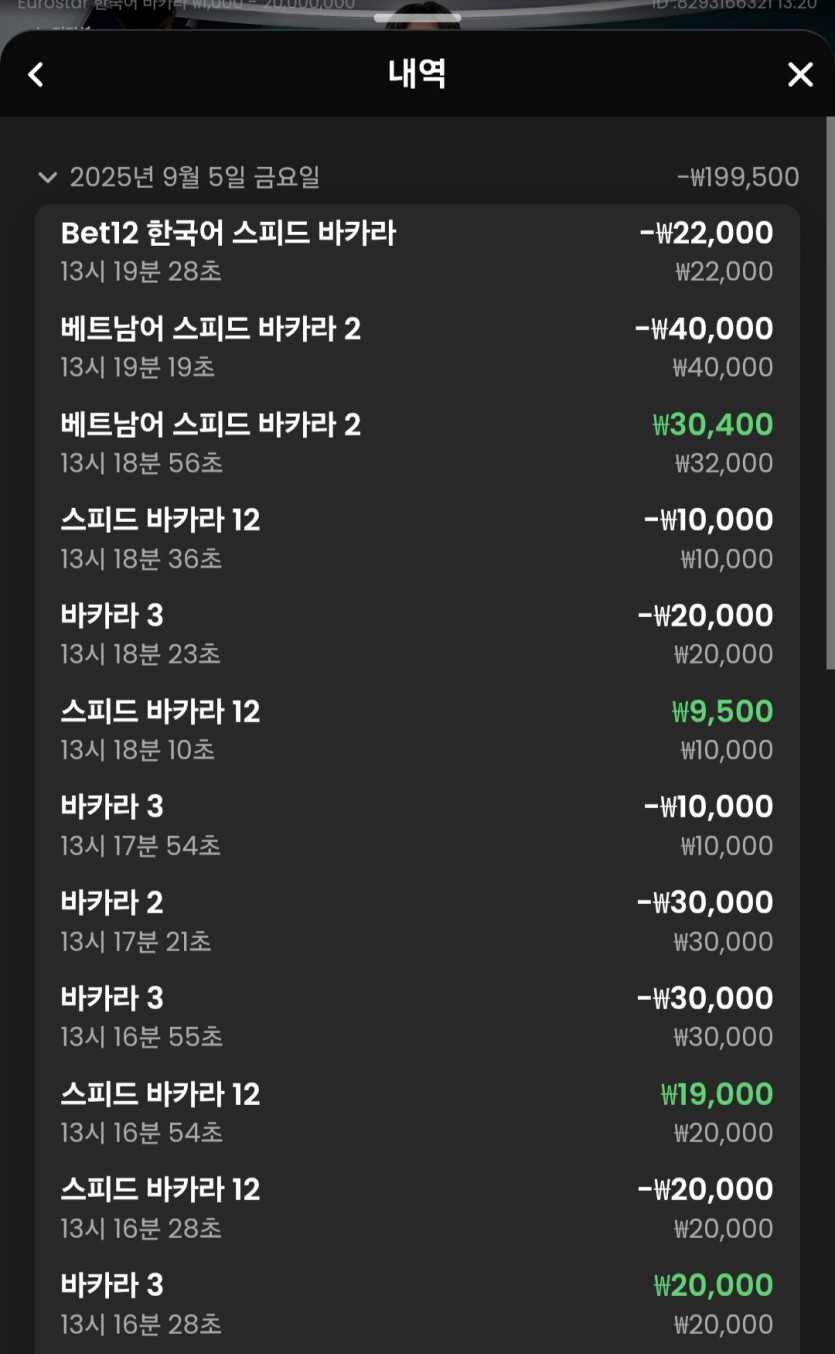Go back with the top-left arrow
This screenshot has height=1354, width=835.
(x=36, y=74)
